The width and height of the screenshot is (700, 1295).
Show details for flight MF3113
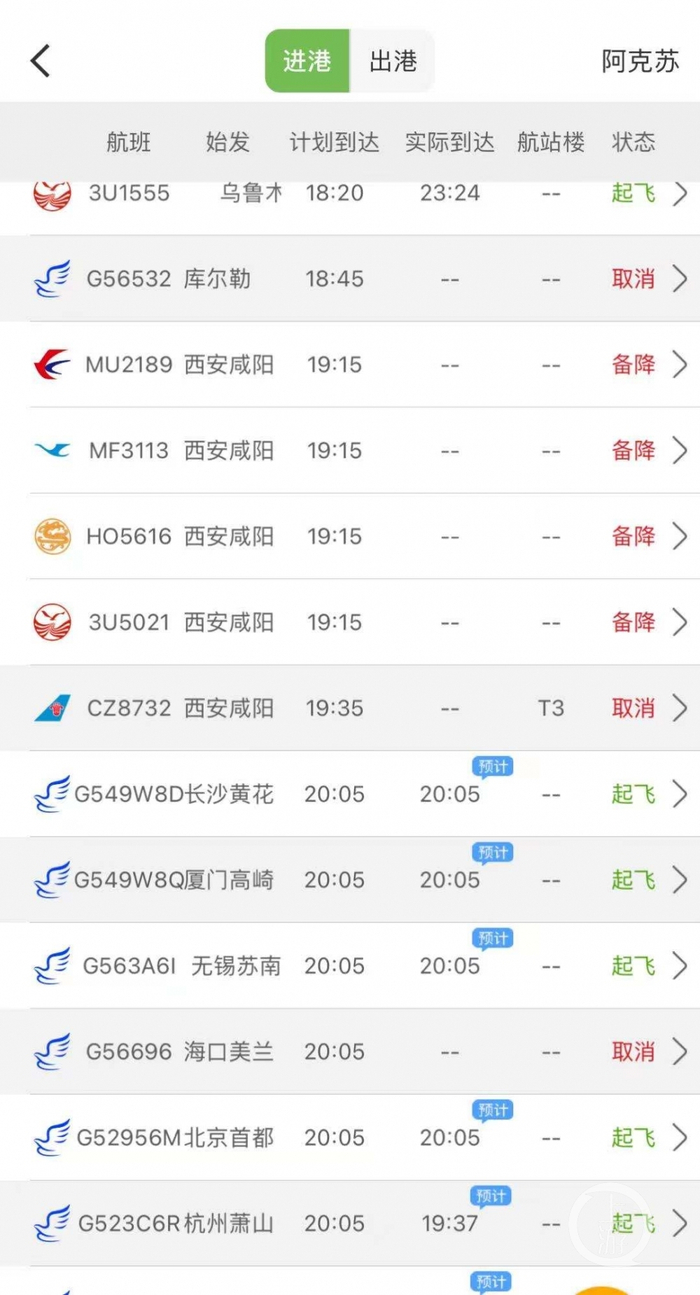(x=350, y=451)
